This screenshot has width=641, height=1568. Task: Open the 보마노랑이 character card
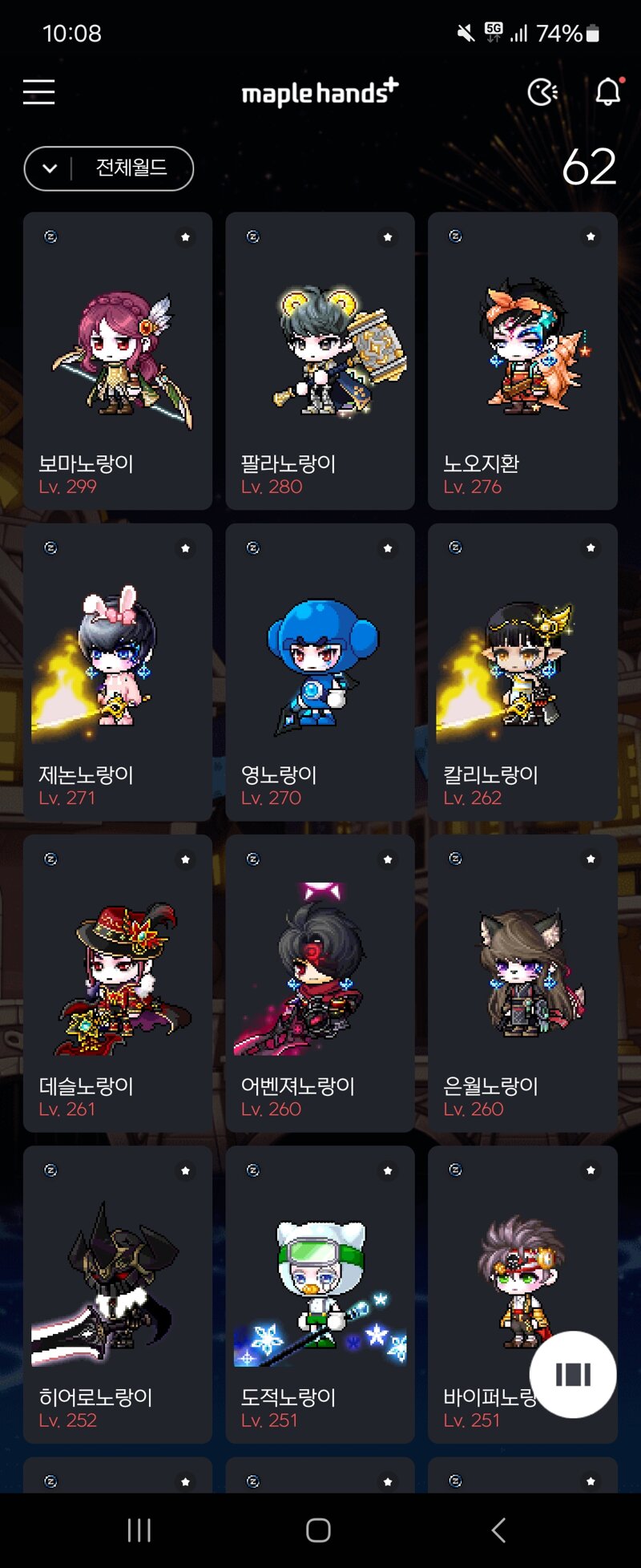tap(118, 361)
